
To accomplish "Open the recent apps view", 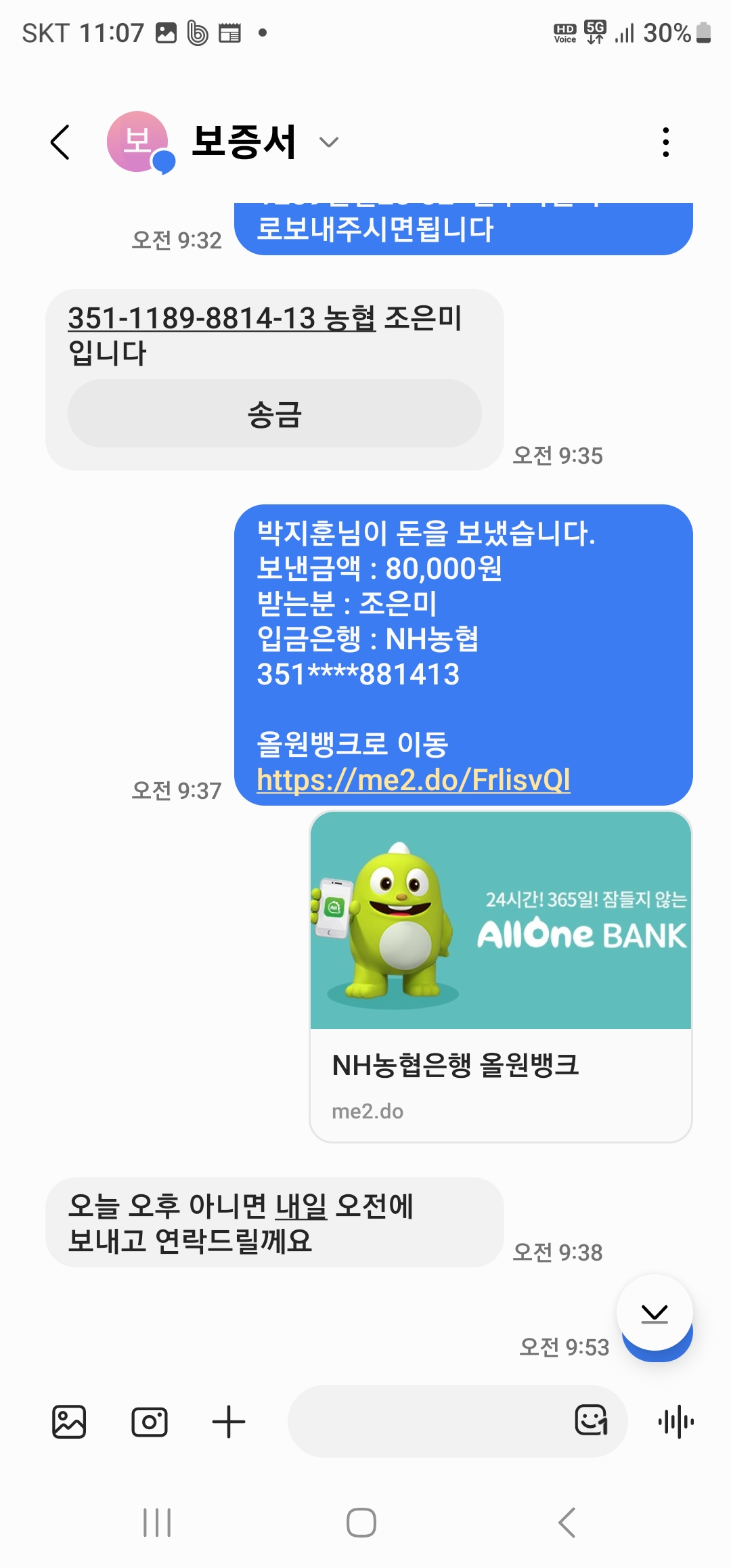I will point(157,1523).
